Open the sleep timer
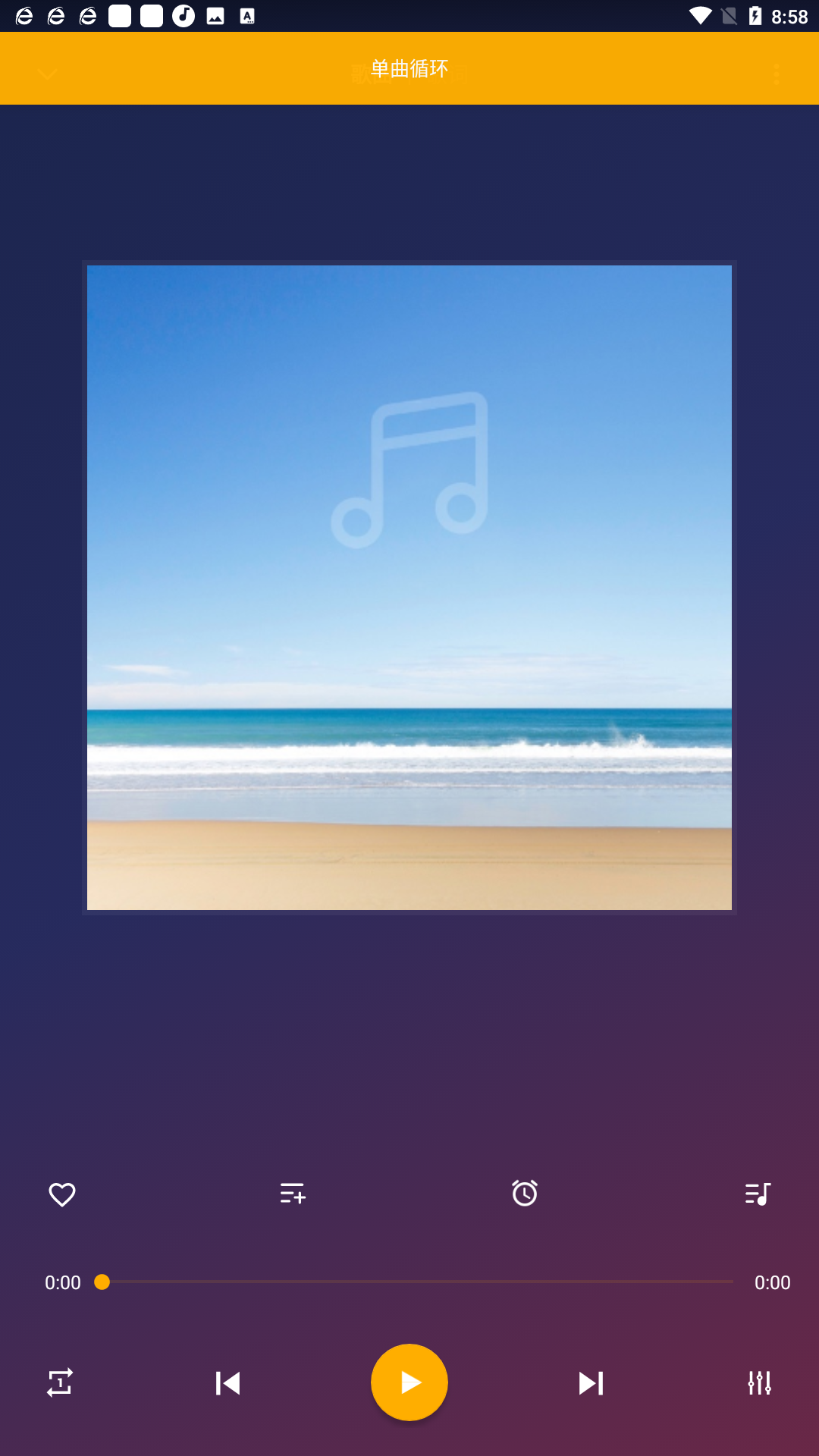This screenshot has height=1456, width=819. pyautogui.click(x=524, y=1194)
